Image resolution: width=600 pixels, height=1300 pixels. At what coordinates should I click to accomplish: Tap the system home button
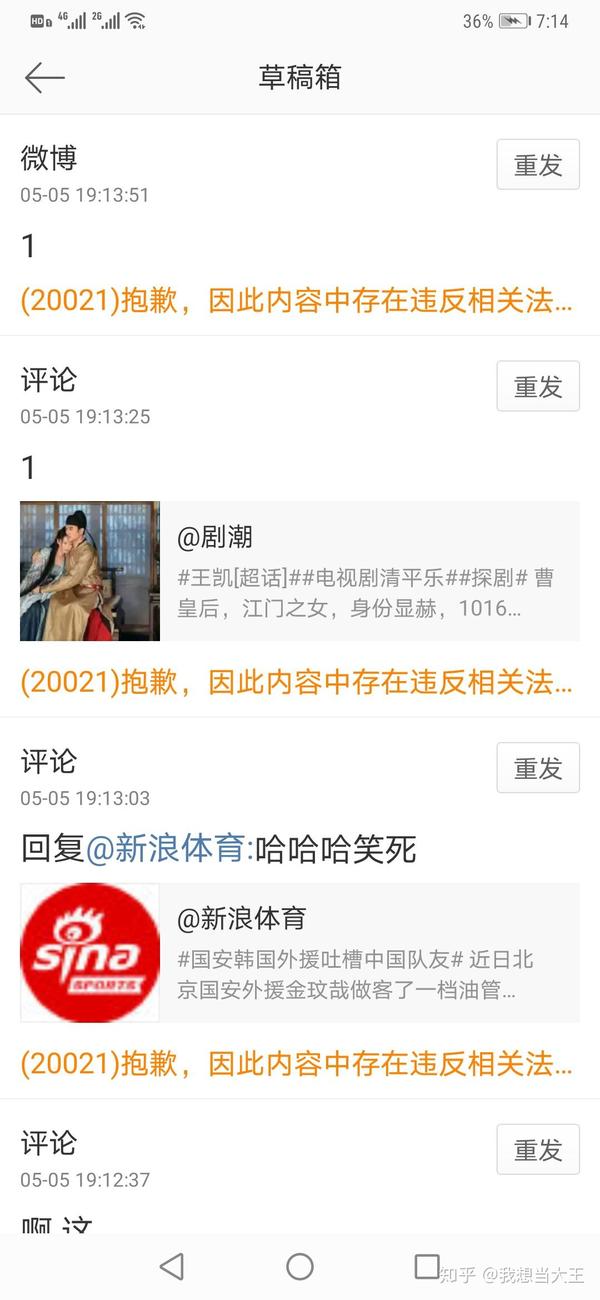coord(300,1267)
